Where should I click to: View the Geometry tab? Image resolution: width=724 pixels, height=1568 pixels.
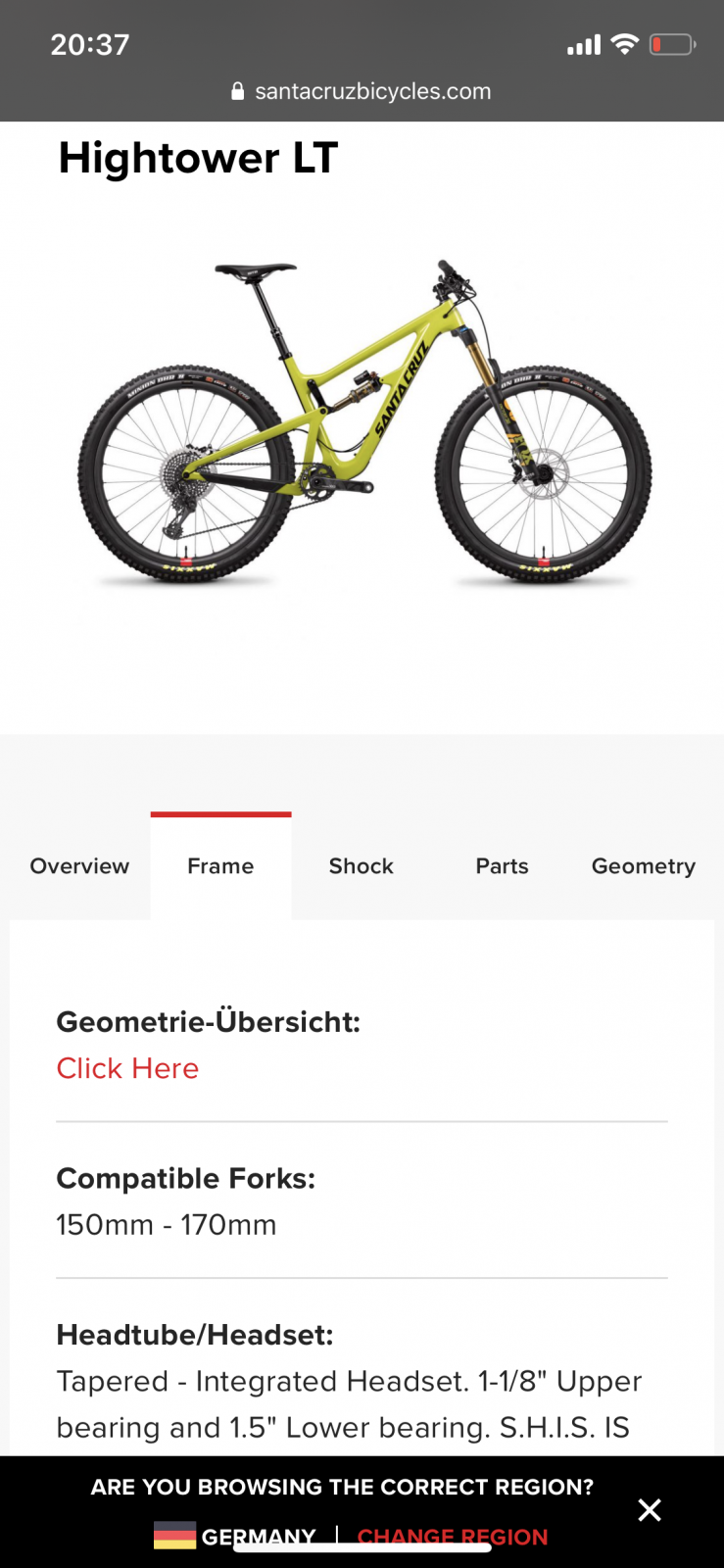click(x=643, y=866)
